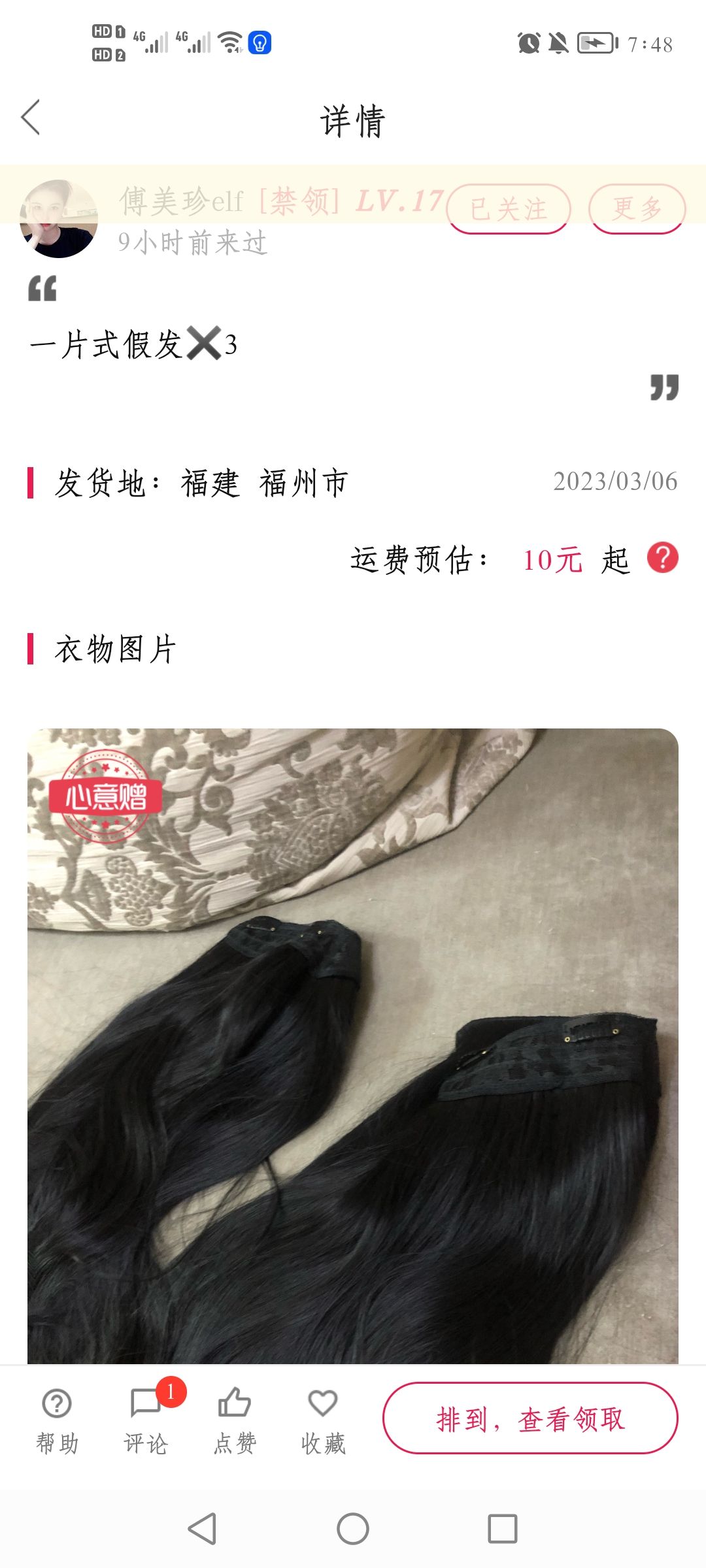Tap the 已关注 follow button

coord(509,209)
